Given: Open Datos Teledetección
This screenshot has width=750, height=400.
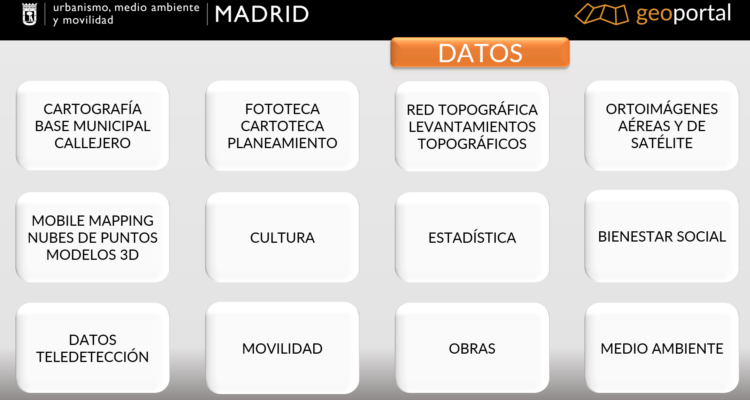Looking at the screenshot, I should pyautogui.click(x=92, y=348).
